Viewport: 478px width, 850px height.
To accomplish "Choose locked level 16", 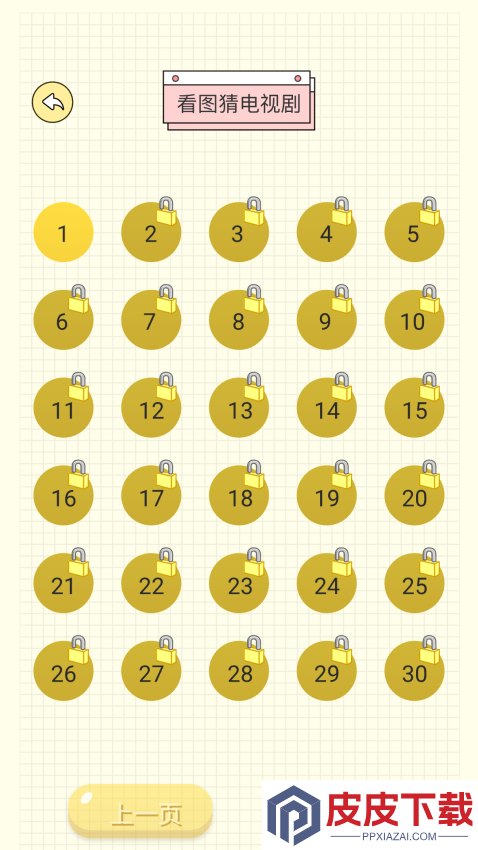I will point(63,496).
